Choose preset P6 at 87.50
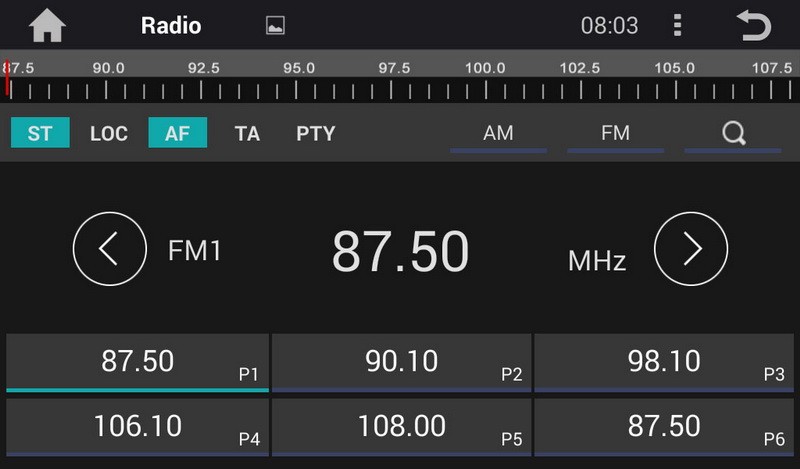Screen dimensions: 800x469 pos(664,426)
